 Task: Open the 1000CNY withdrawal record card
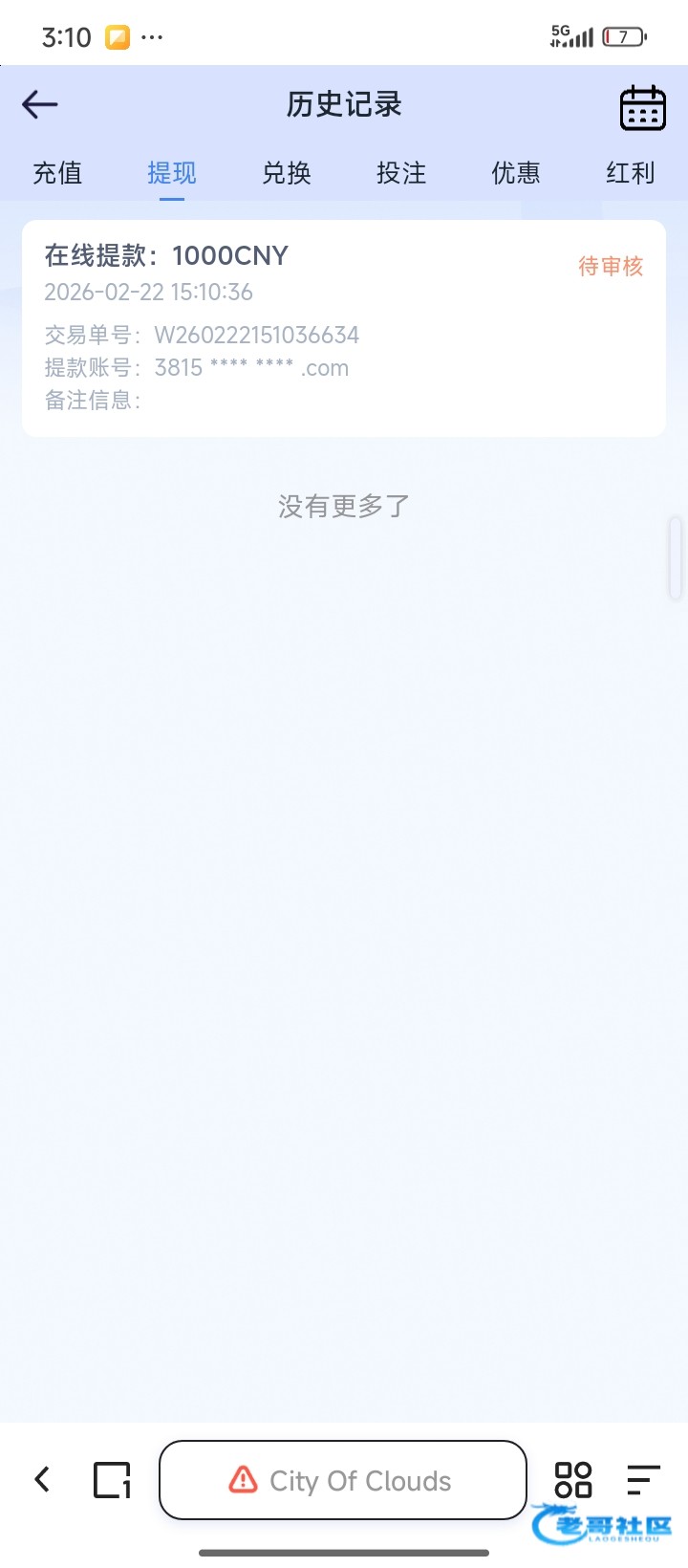[344, 328]
